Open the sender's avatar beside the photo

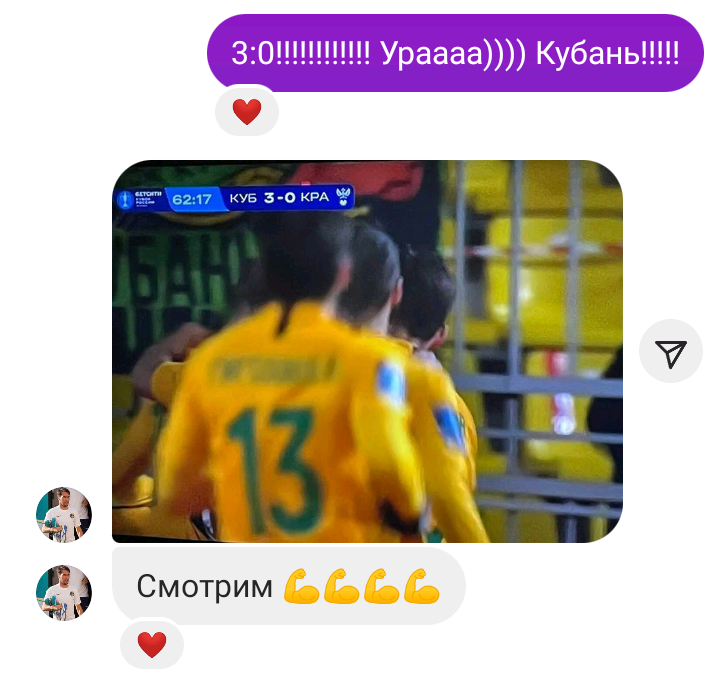click(x=64, y=515)
